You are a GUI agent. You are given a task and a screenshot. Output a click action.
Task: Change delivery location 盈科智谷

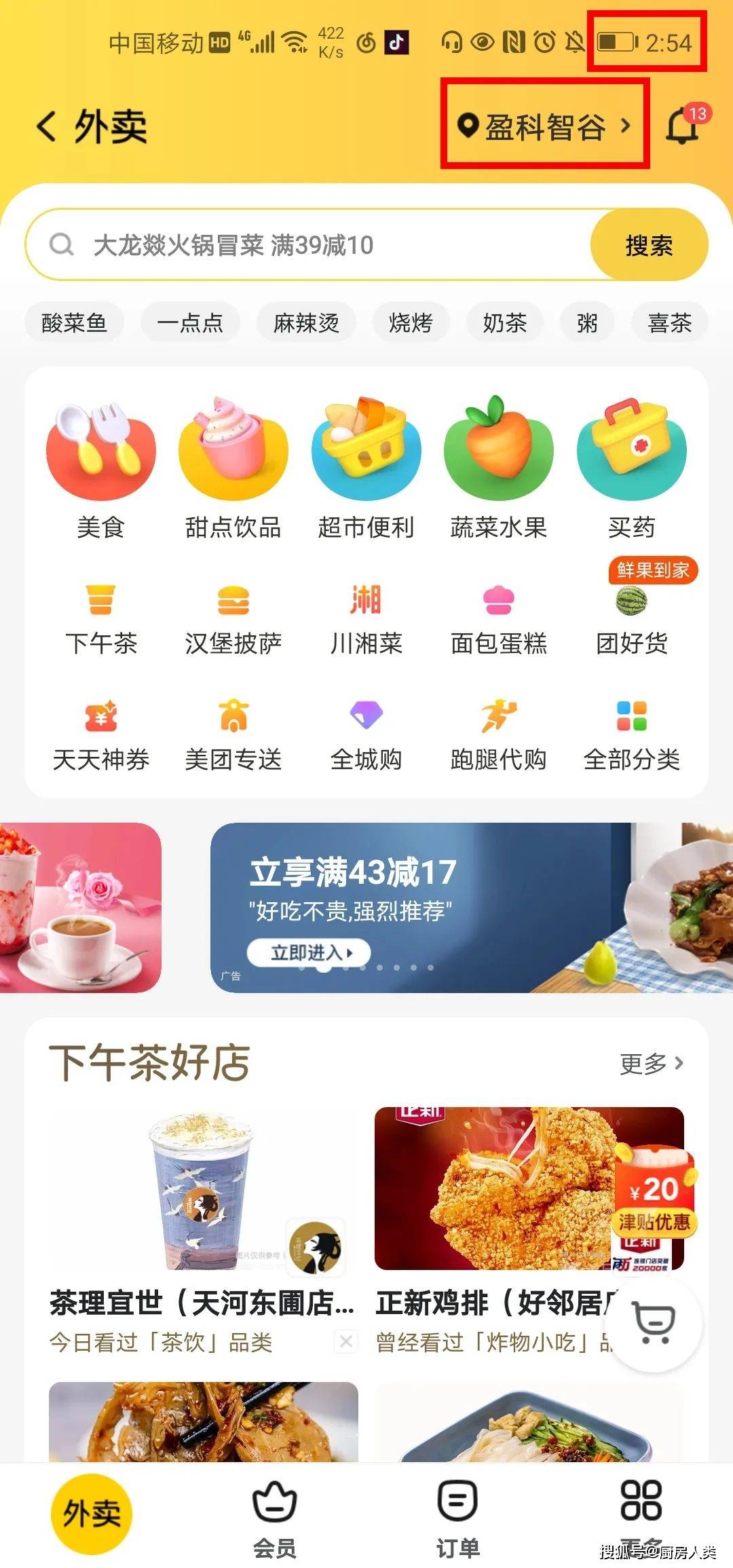pos(544,126)
